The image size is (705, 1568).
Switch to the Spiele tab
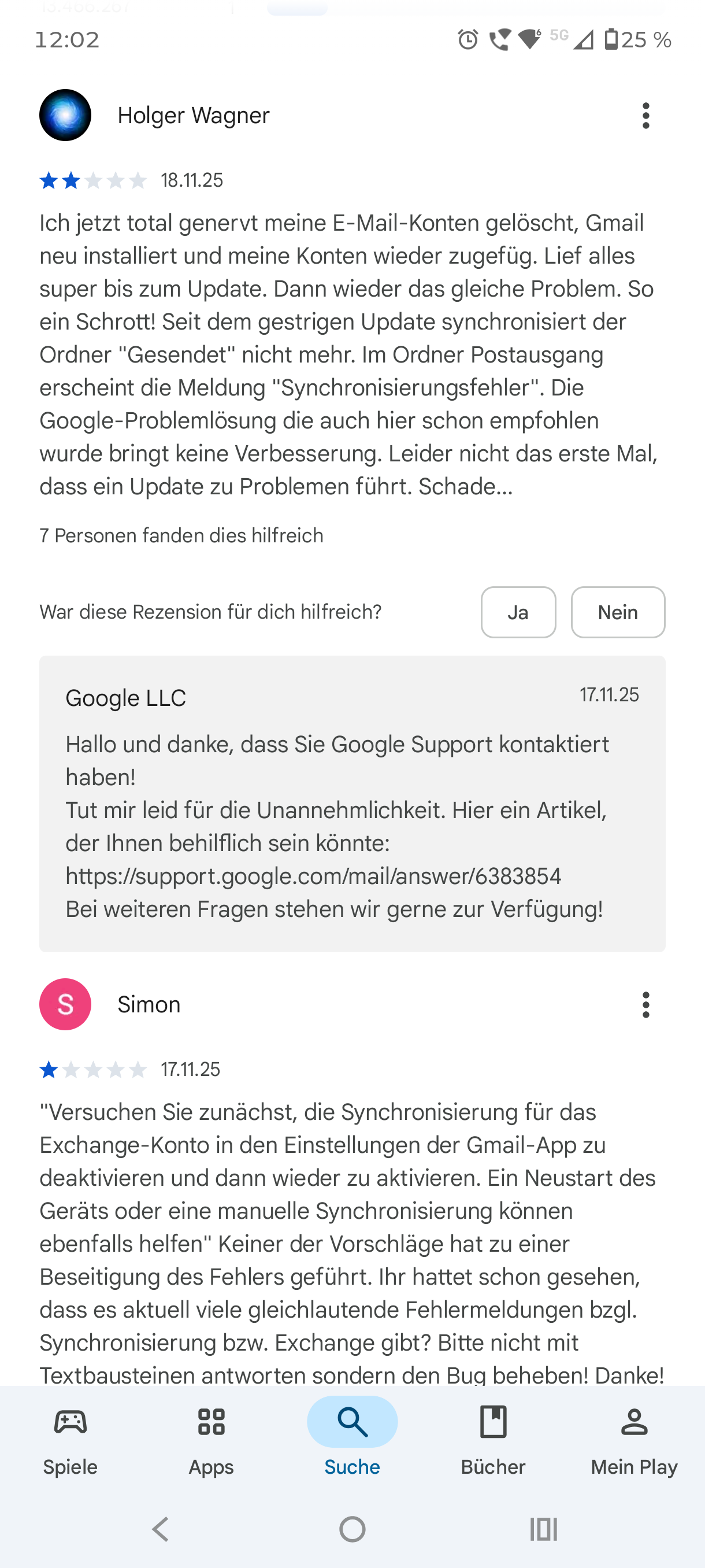pyautogui.click(x=70, y=1440)
